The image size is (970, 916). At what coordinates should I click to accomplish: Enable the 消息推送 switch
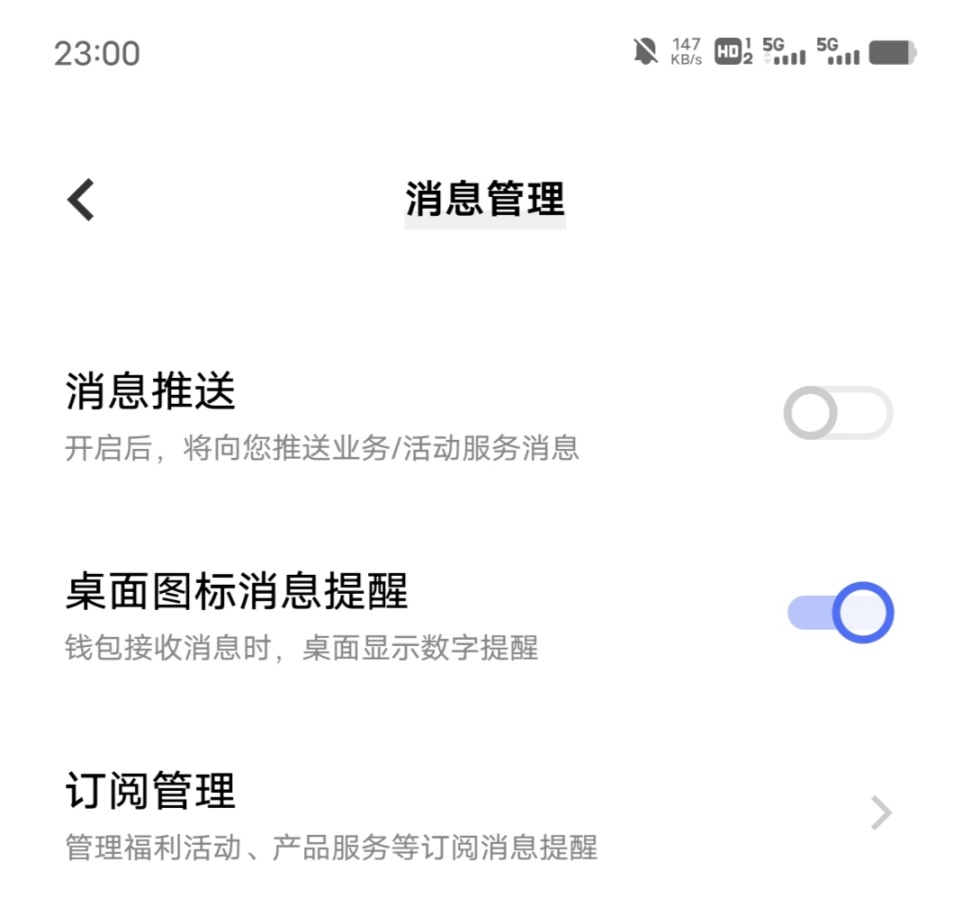[x=837, y=413]
